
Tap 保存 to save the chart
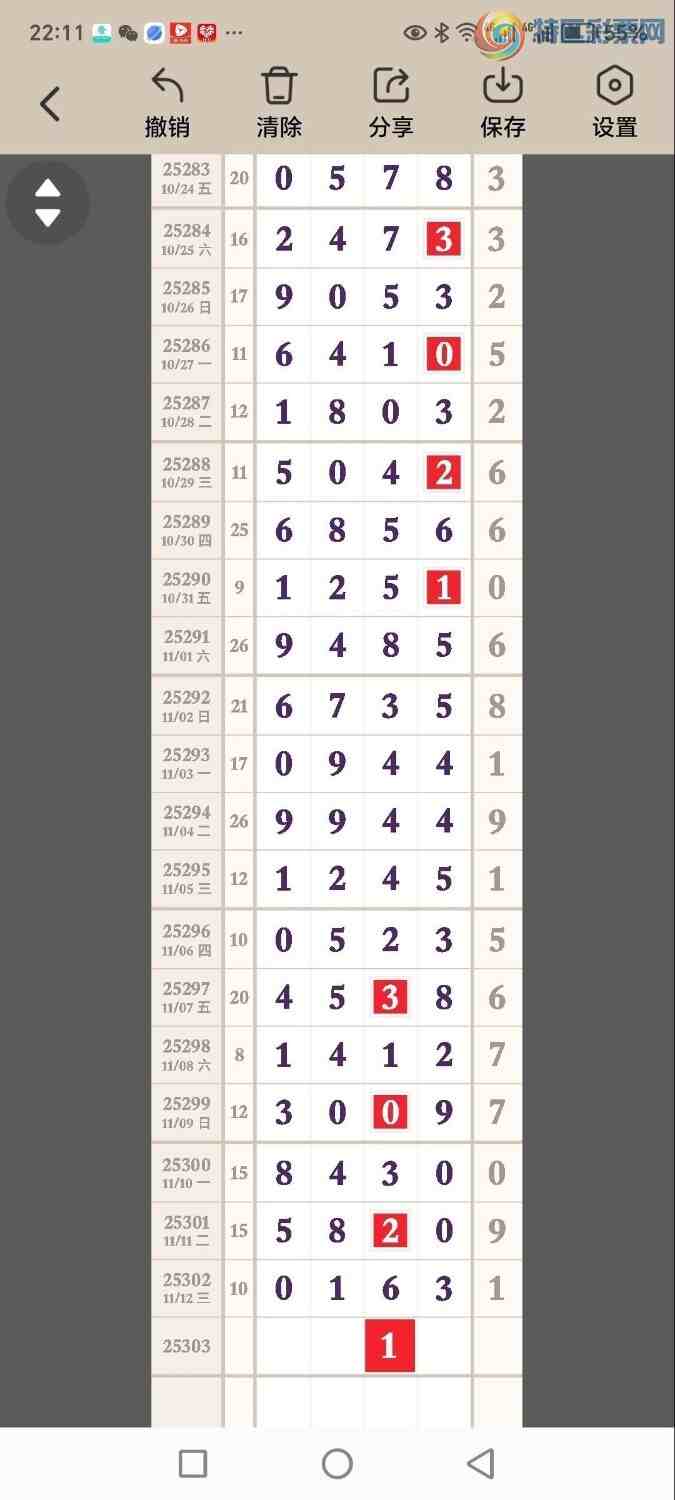(503, 102)
